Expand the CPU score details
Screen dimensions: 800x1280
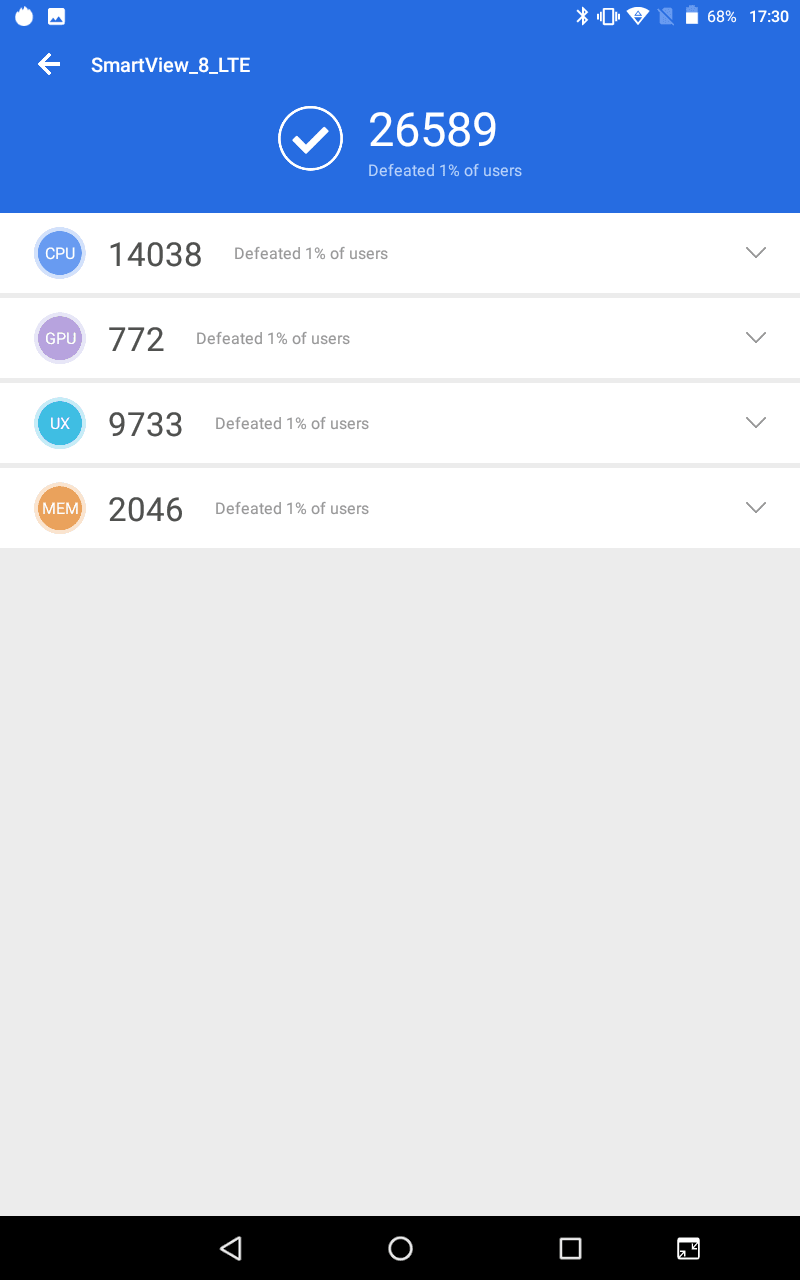coord(756,253)
